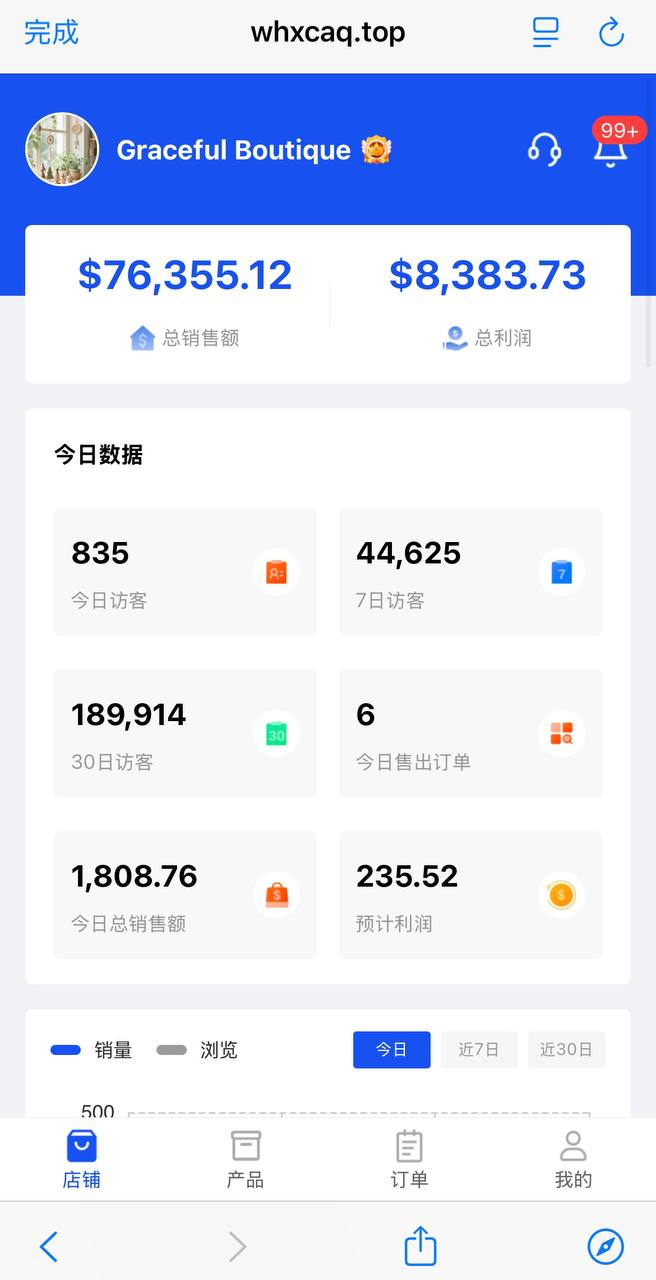Select the 今日 chart range
Image resolution: width=656 pixels, height=1280 pixels.
(x=391, y=1050)
